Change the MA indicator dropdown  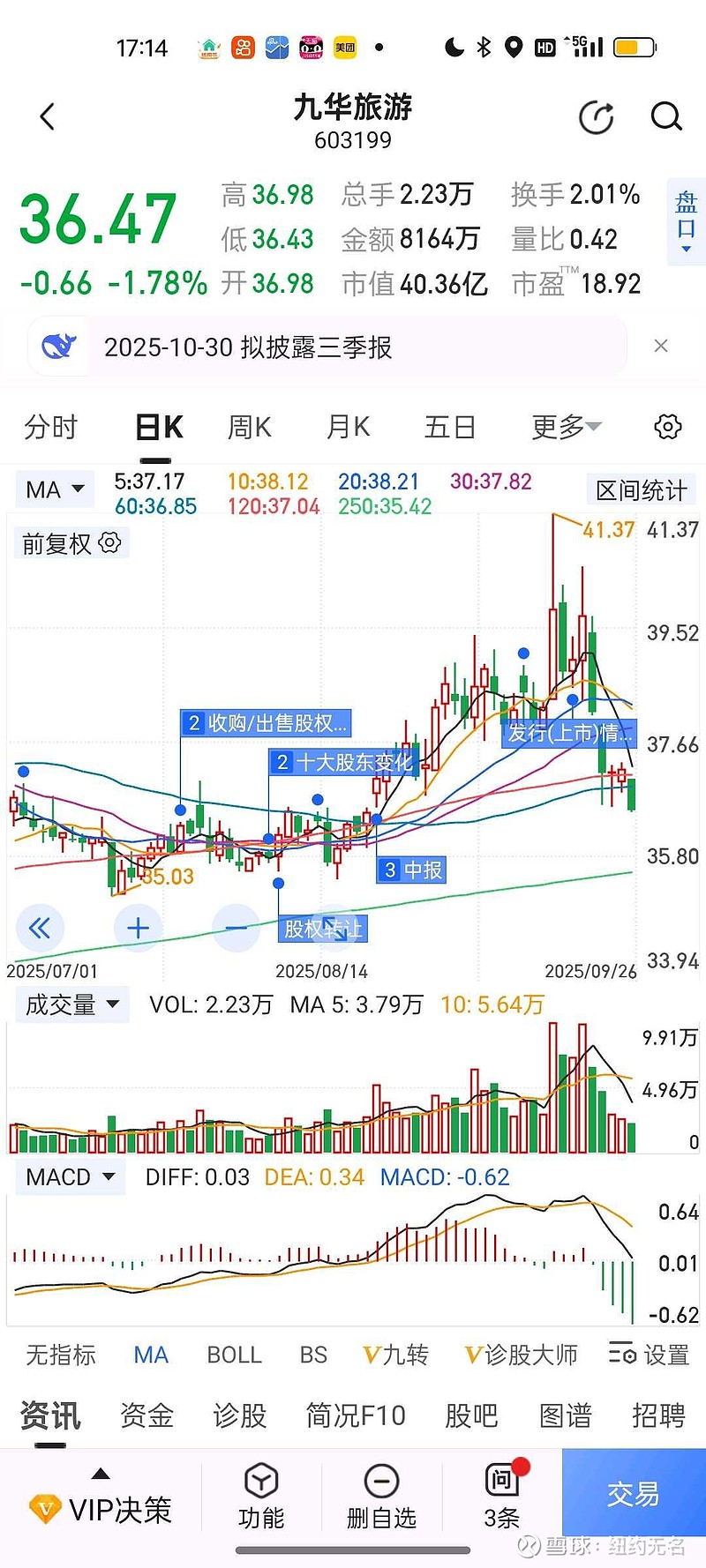55,489
